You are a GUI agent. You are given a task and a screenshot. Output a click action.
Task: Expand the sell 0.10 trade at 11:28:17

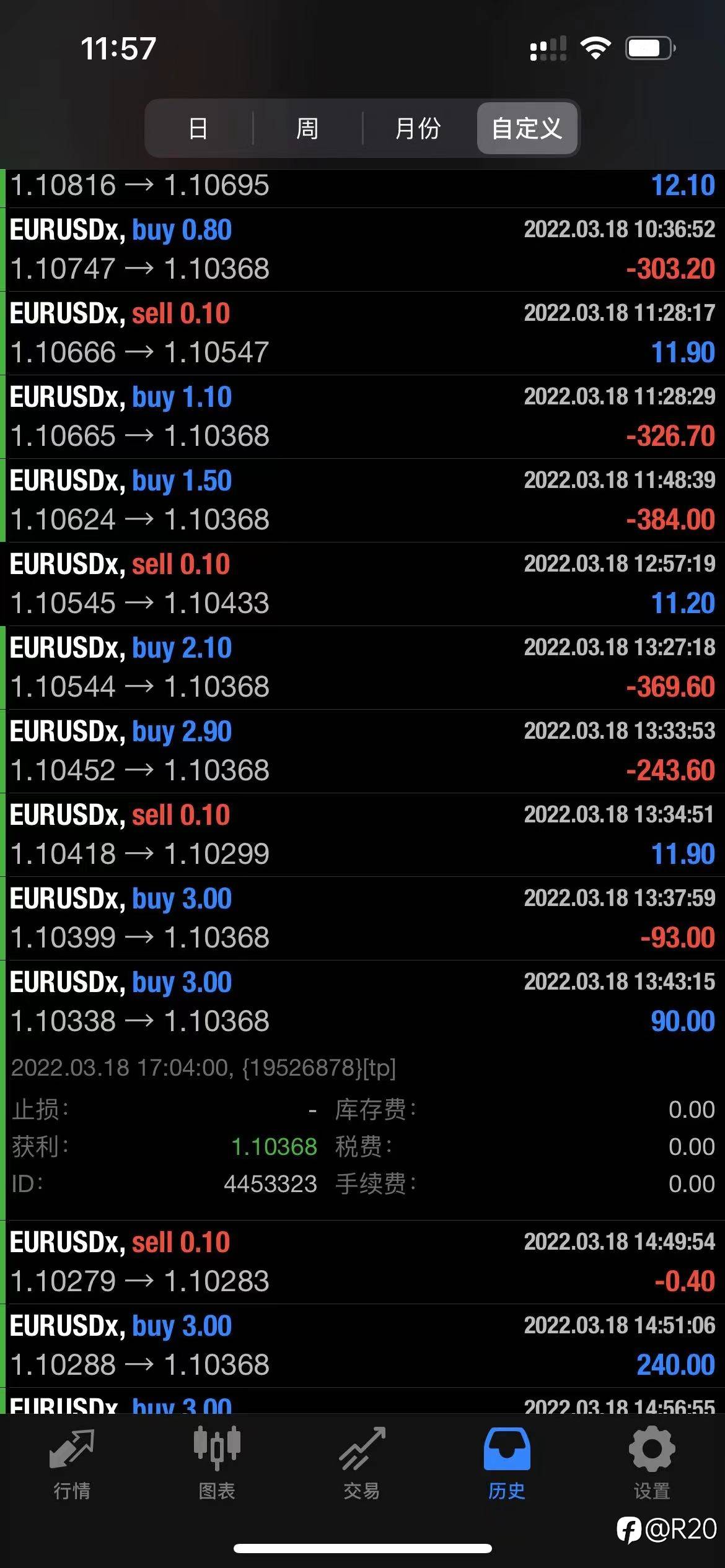pyautogui.click(x=362, y=333)
